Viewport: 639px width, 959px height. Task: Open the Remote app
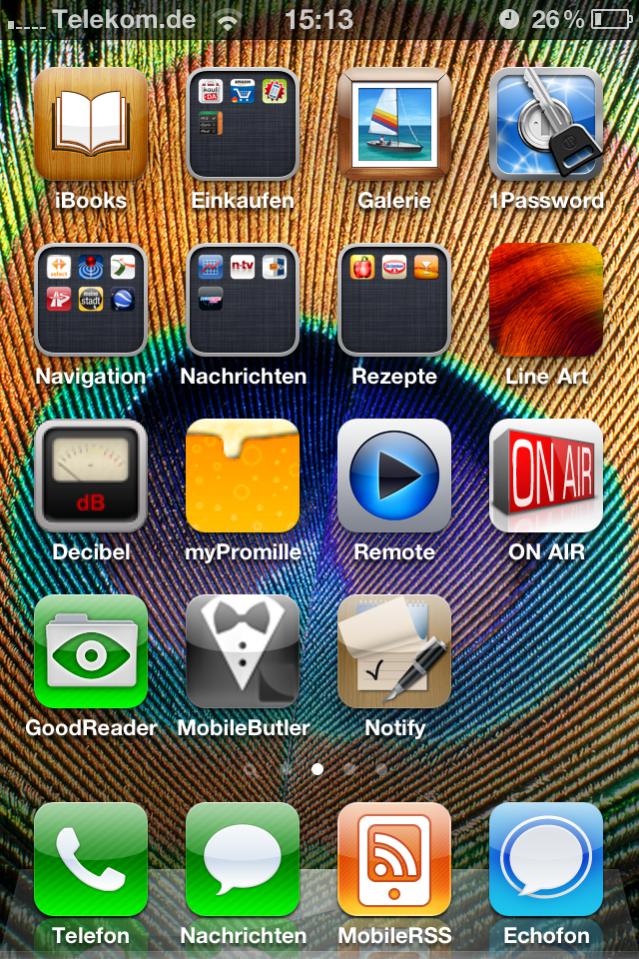point(394,476)
